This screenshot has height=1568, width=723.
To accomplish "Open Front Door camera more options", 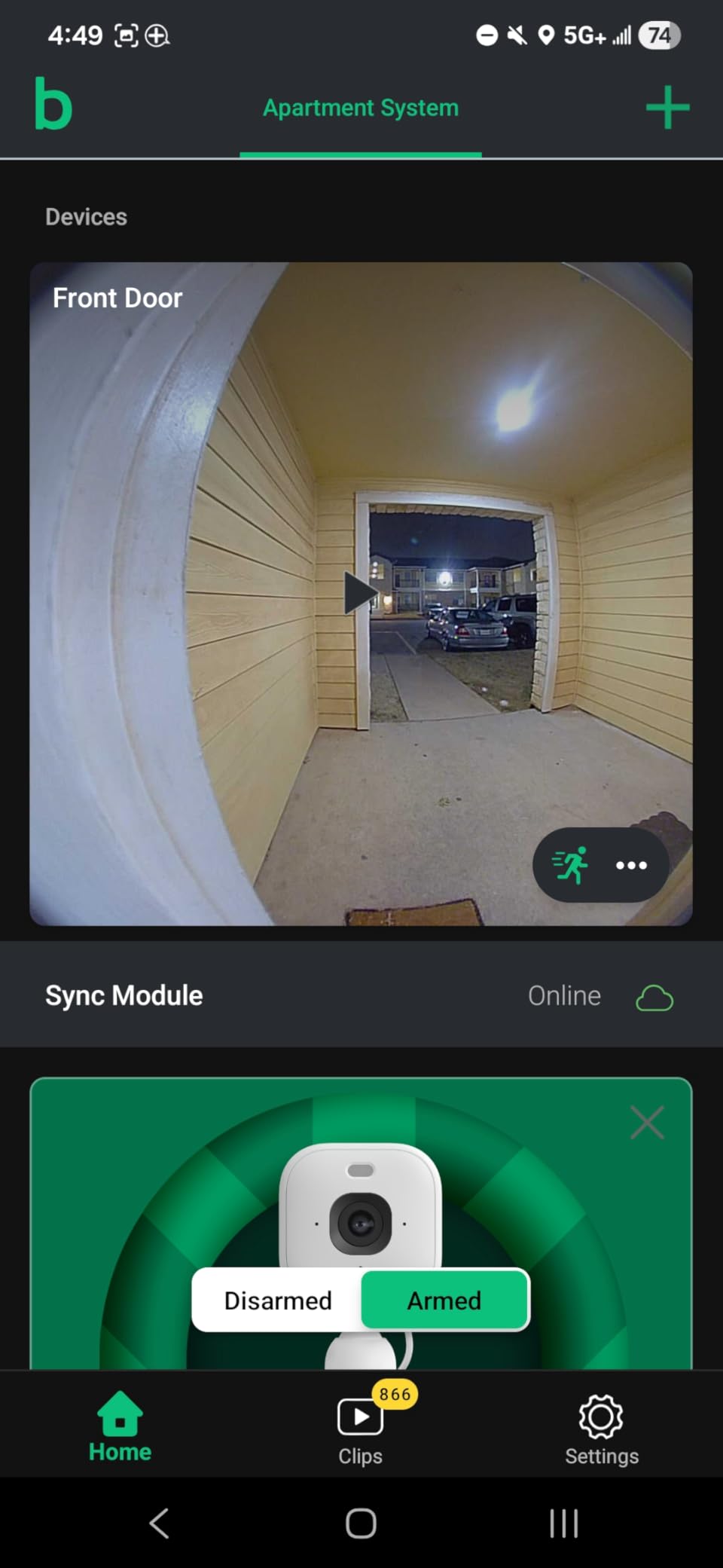I will 630,866.
